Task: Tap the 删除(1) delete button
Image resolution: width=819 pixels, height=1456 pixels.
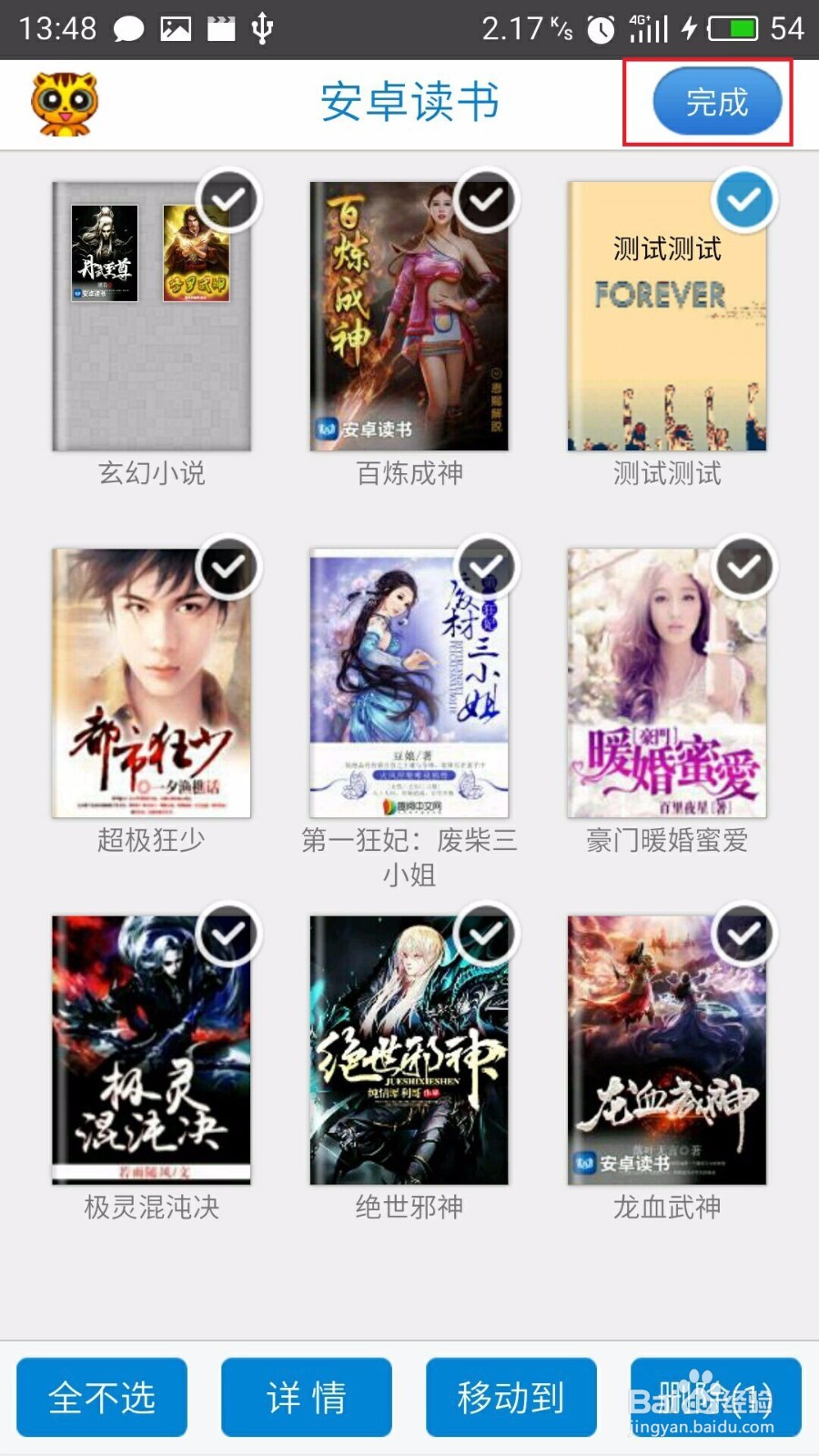Action: coord(716,1398)
